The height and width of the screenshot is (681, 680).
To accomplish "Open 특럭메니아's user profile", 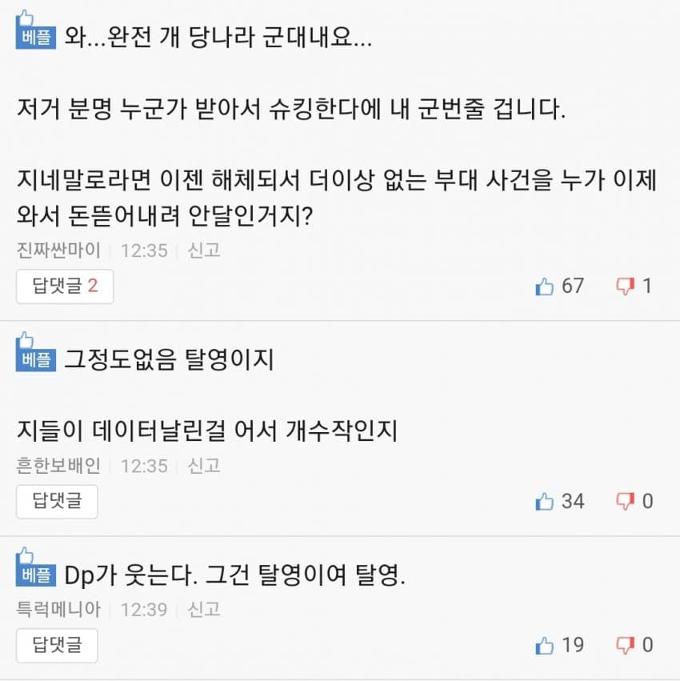I will click(x=59, y=609).
